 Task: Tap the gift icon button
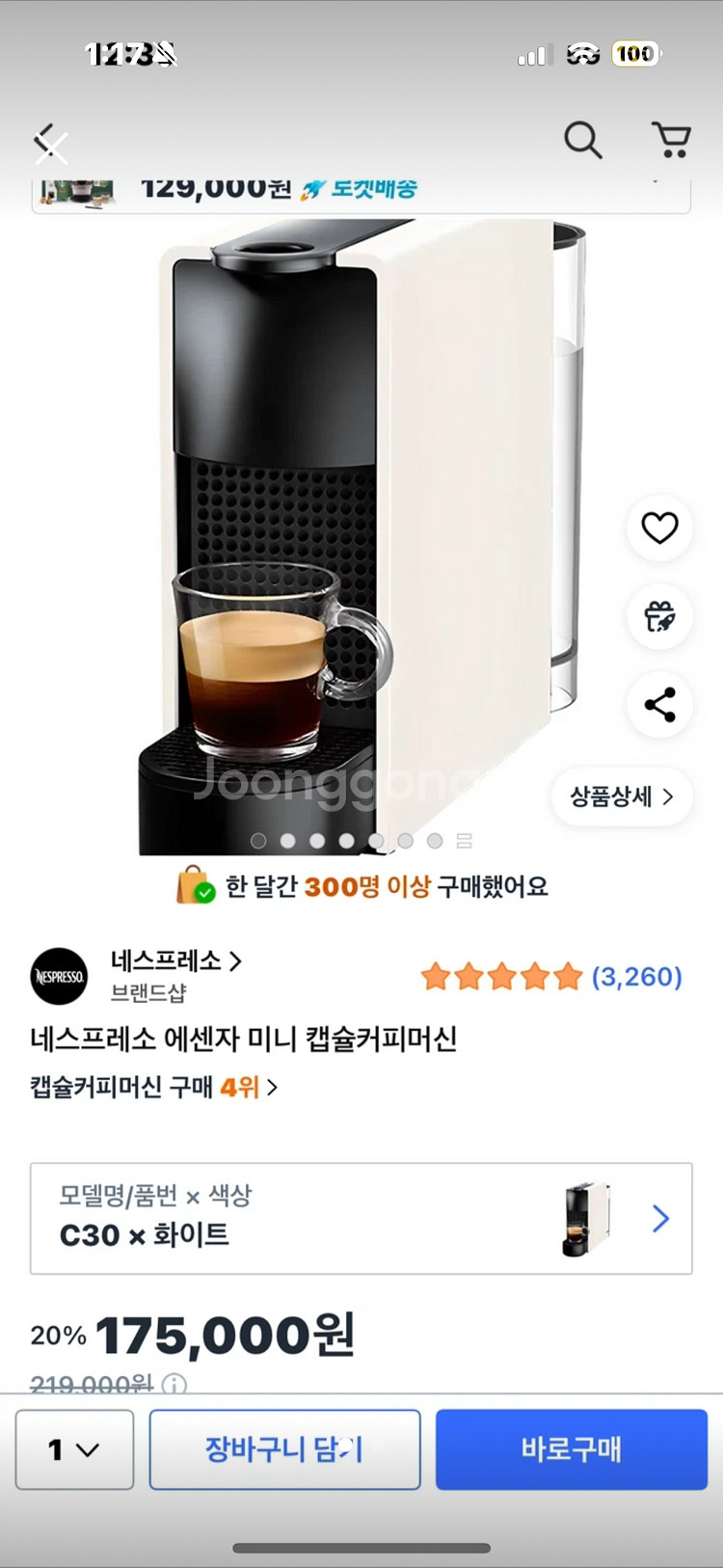tap(659, 616)
